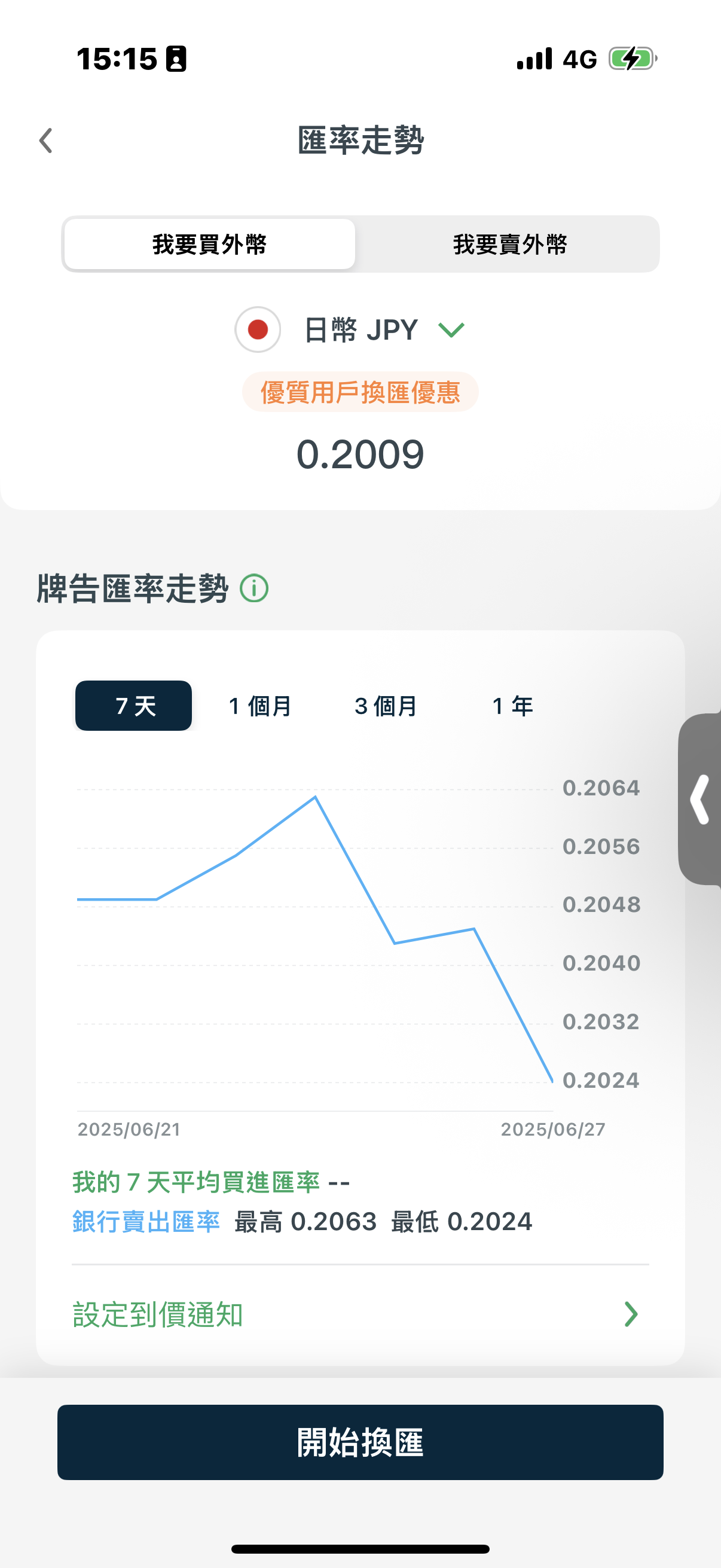Image resolution: width=721 pixels, height=1568 pixels.
Task: Expand the gray side panel handle
Action: [x=700, y=799]
